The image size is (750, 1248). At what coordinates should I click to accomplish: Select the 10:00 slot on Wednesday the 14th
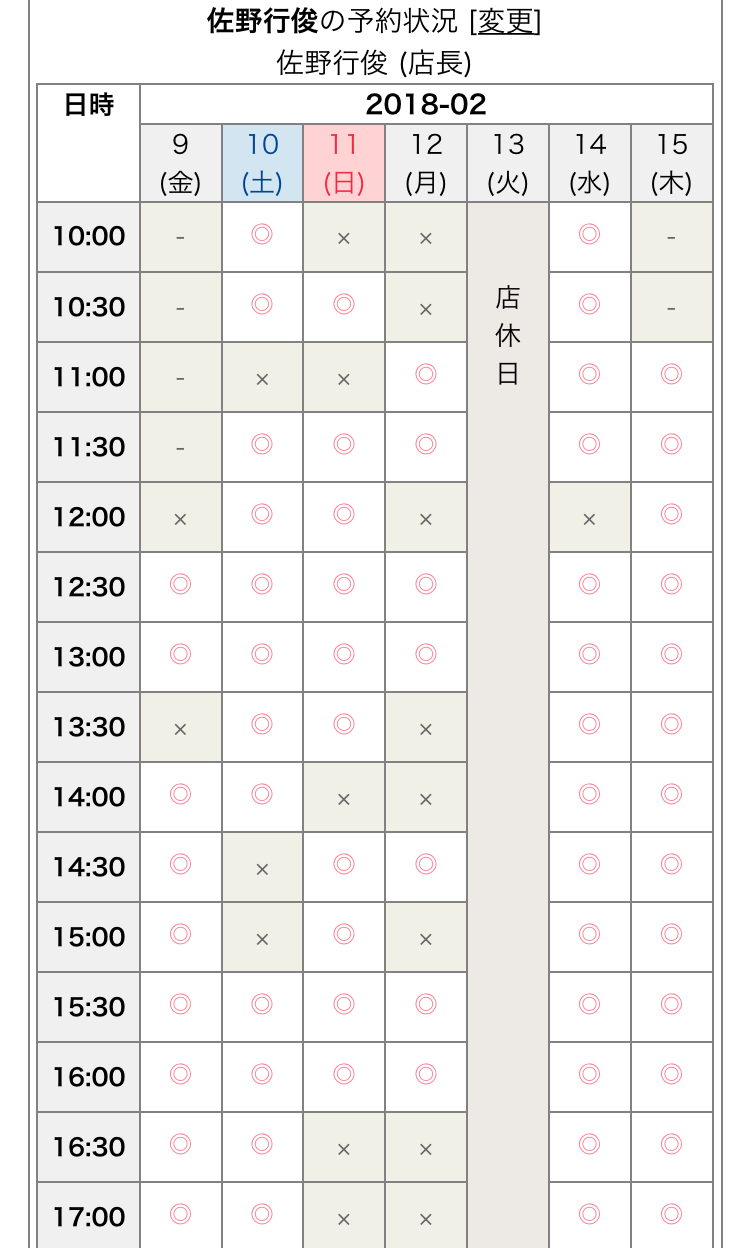590,235
